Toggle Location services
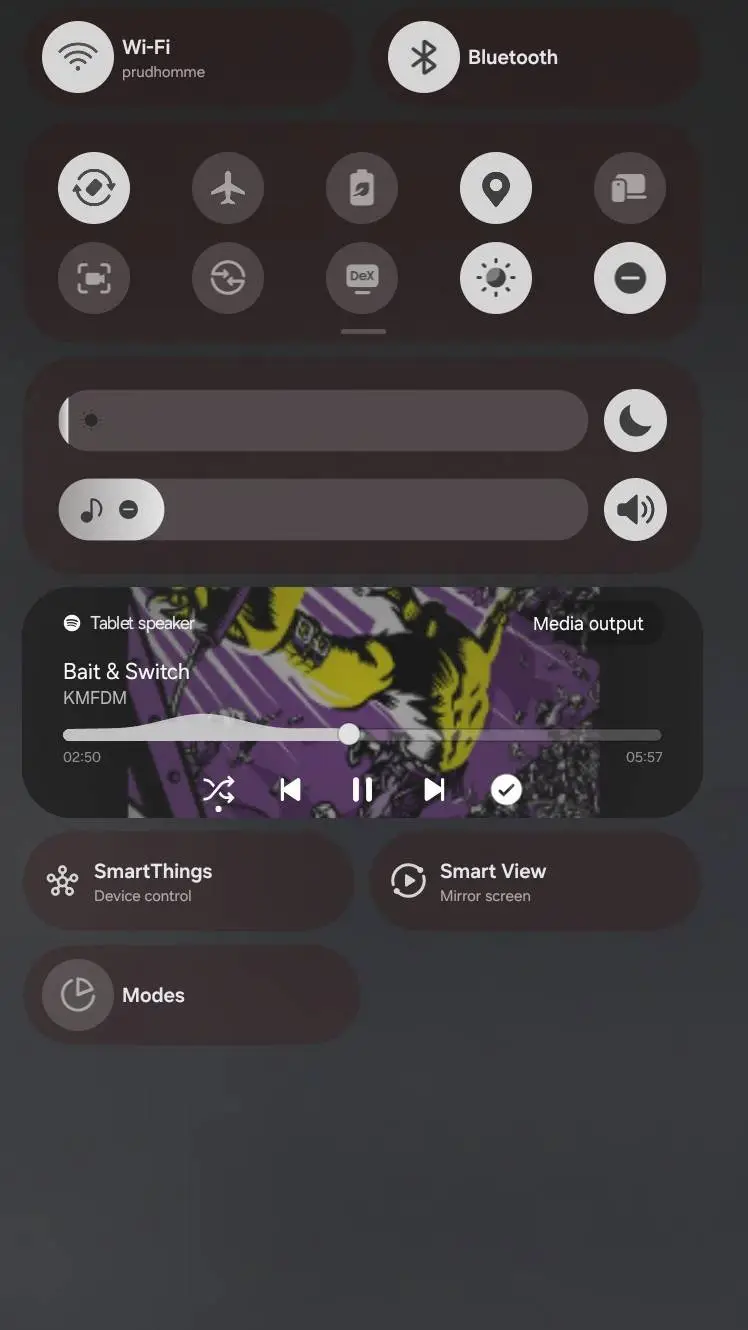Viewport: 748px width, 1330px height. pyautogui.click(x=496, y=188)
